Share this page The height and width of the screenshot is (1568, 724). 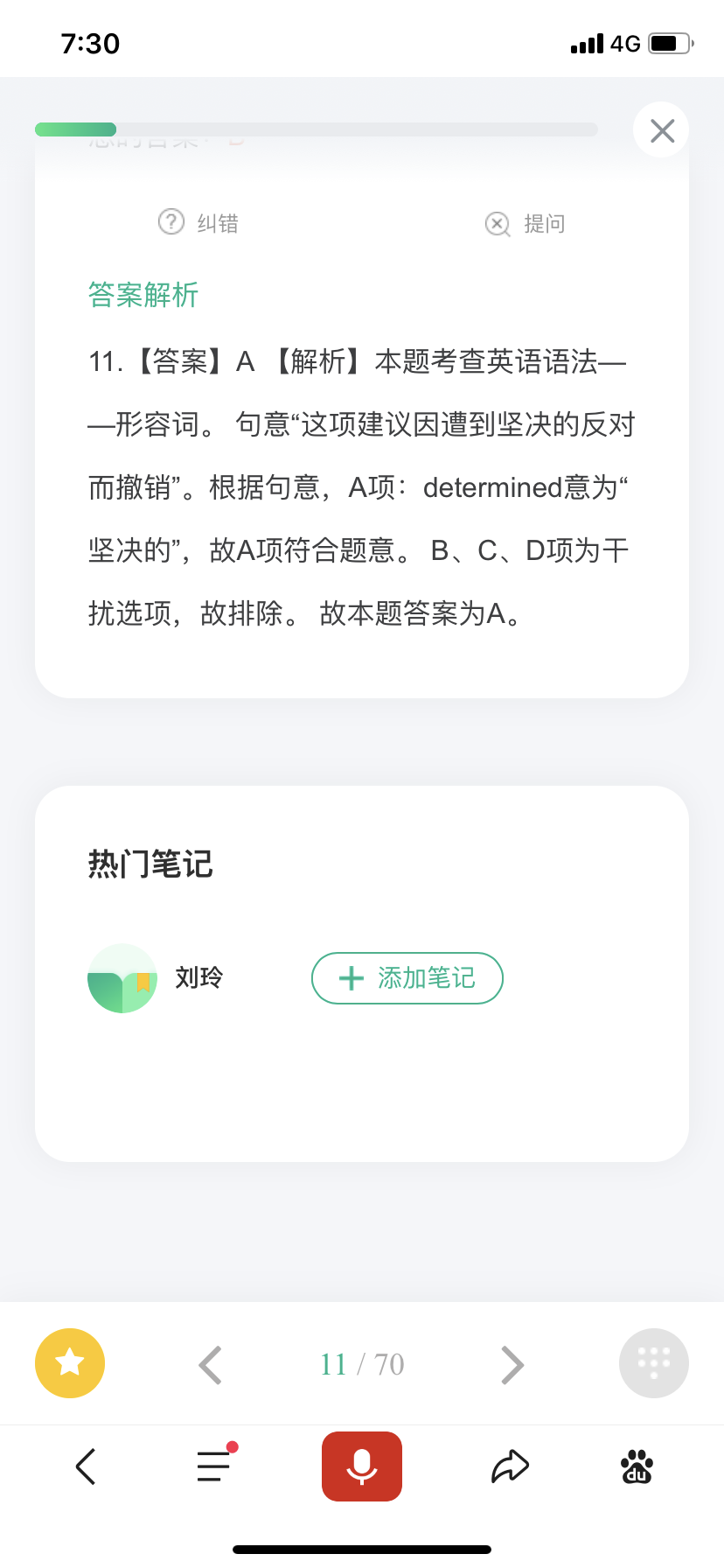[x=510, y=1466]
